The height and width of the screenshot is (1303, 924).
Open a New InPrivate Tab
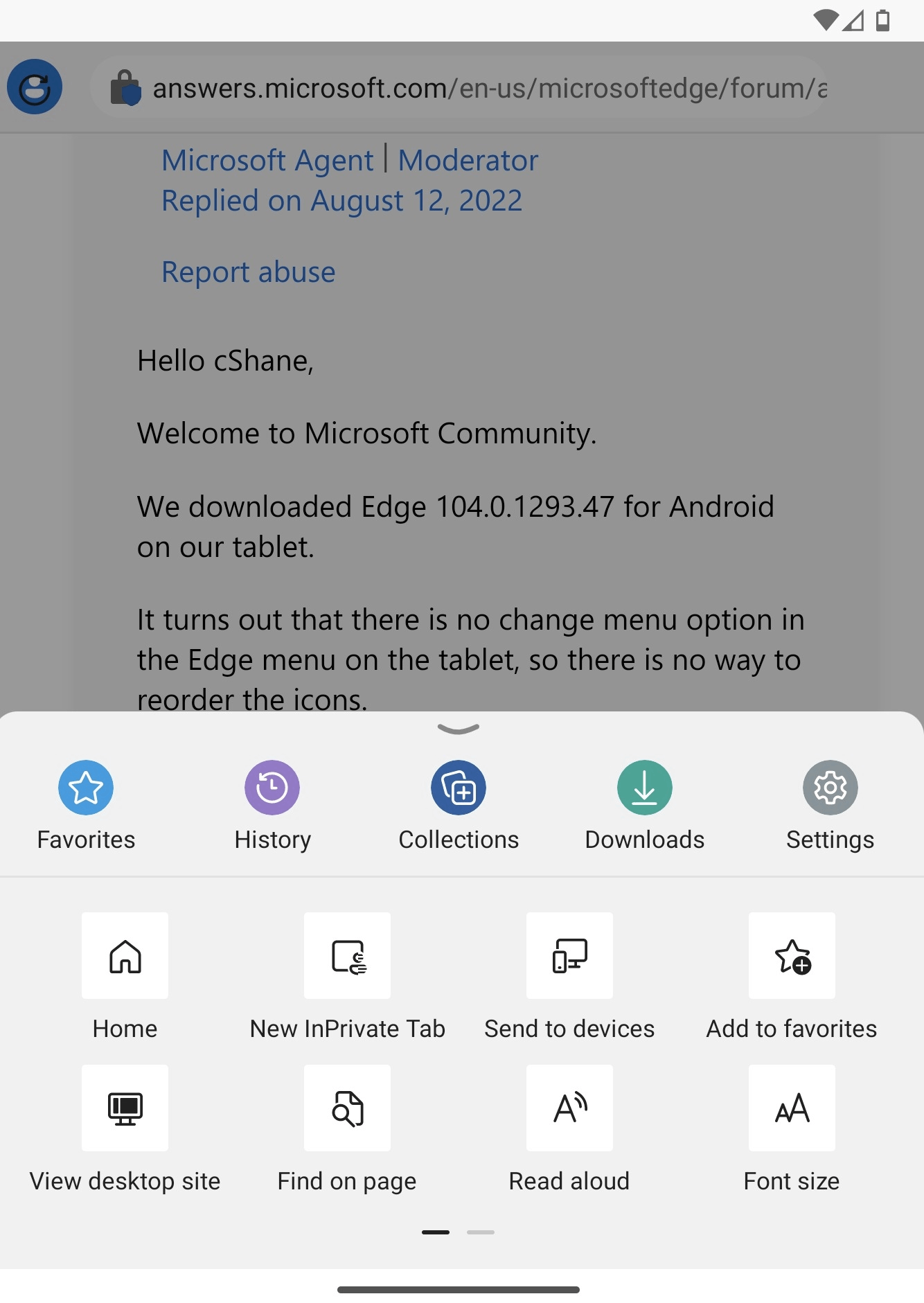[x=347, y=956]
